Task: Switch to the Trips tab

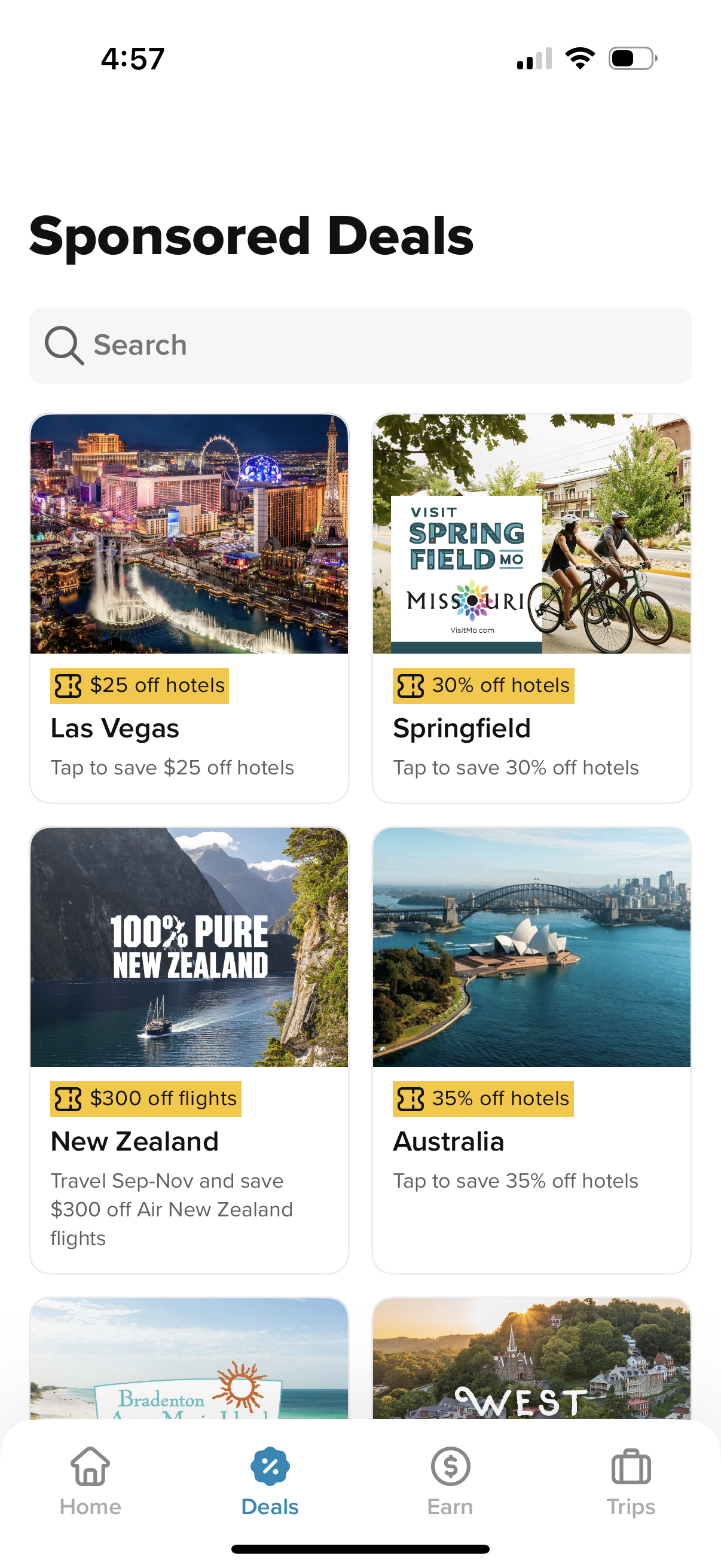Action: click(x=630, y=1480)
